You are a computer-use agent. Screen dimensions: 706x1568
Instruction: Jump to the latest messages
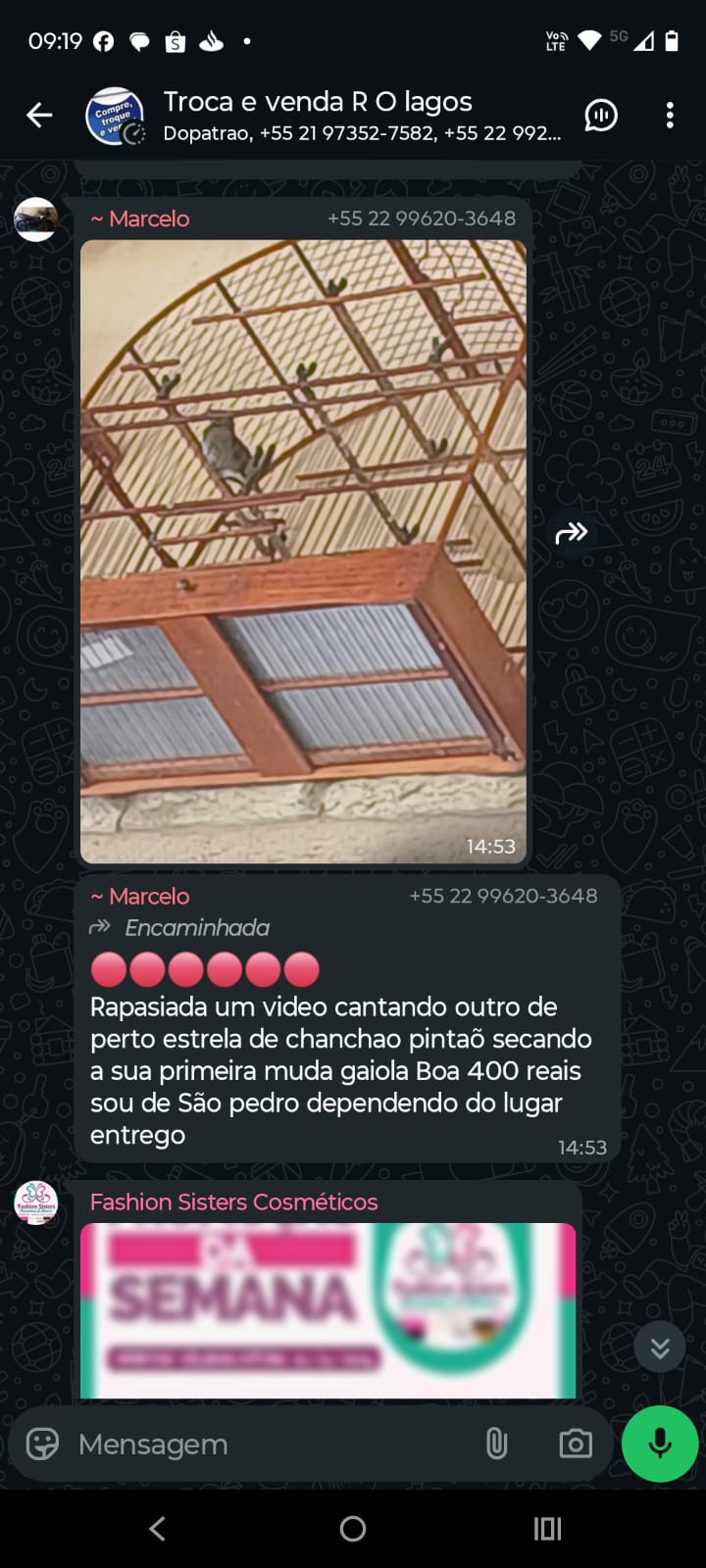pyautogui.click(x=659, y=1348)
